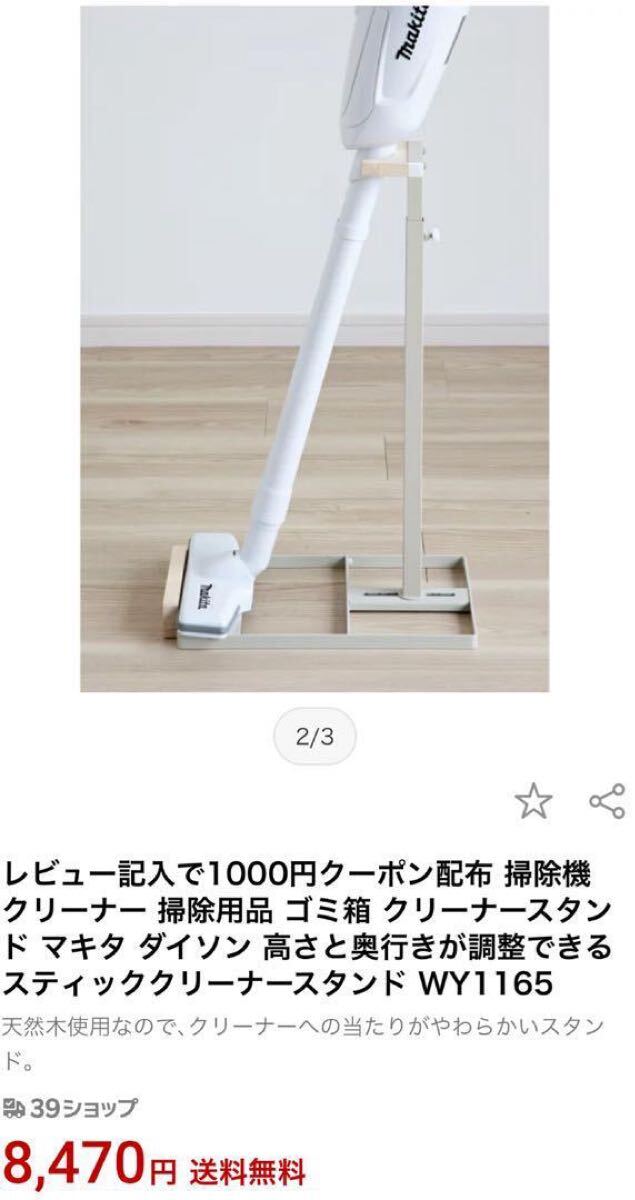The height and width of the screenshot is (1200, 635).
Task: Share this cleaner stand listing
Action: tap(603, 799)
